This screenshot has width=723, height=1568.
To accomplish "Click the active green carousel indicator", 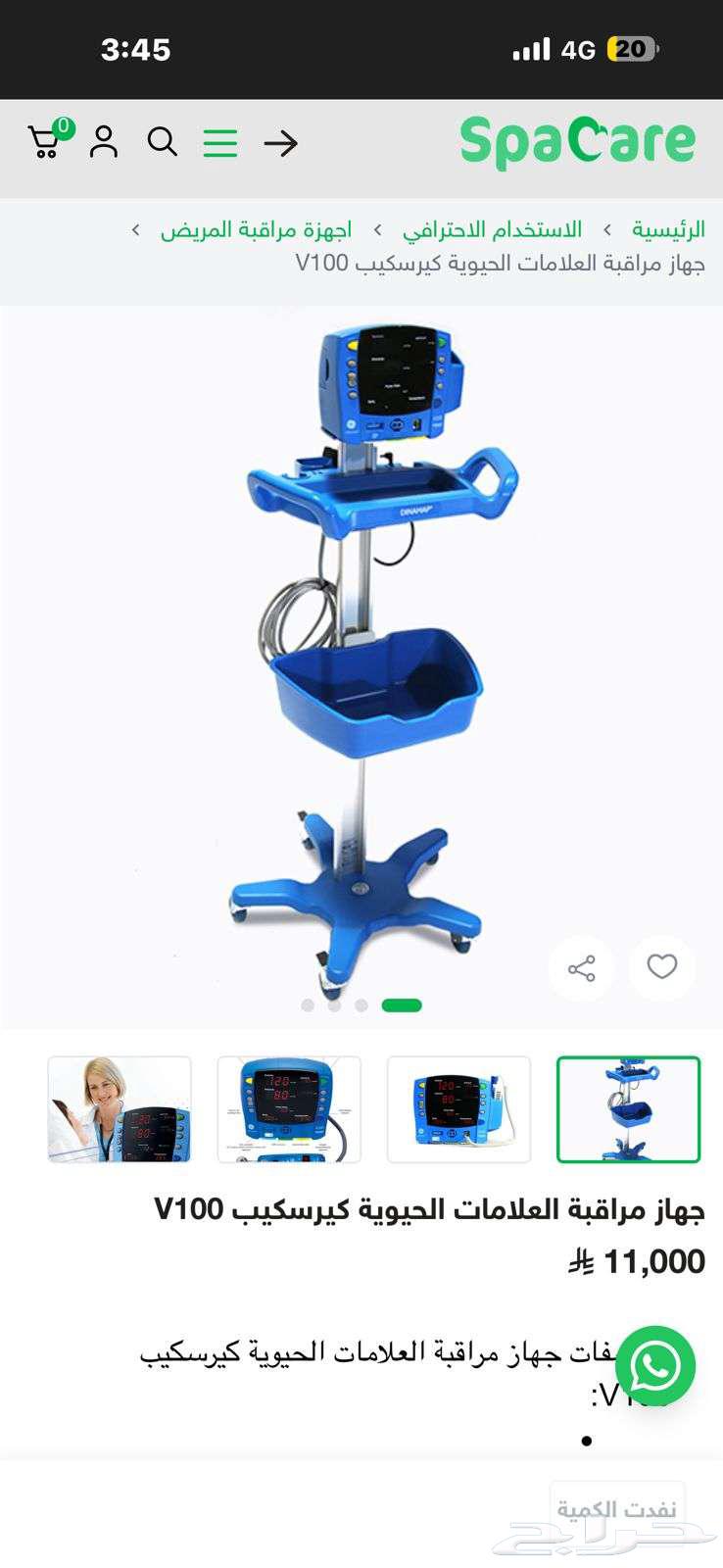I will pyautogui.click(x=400, y=1004).
